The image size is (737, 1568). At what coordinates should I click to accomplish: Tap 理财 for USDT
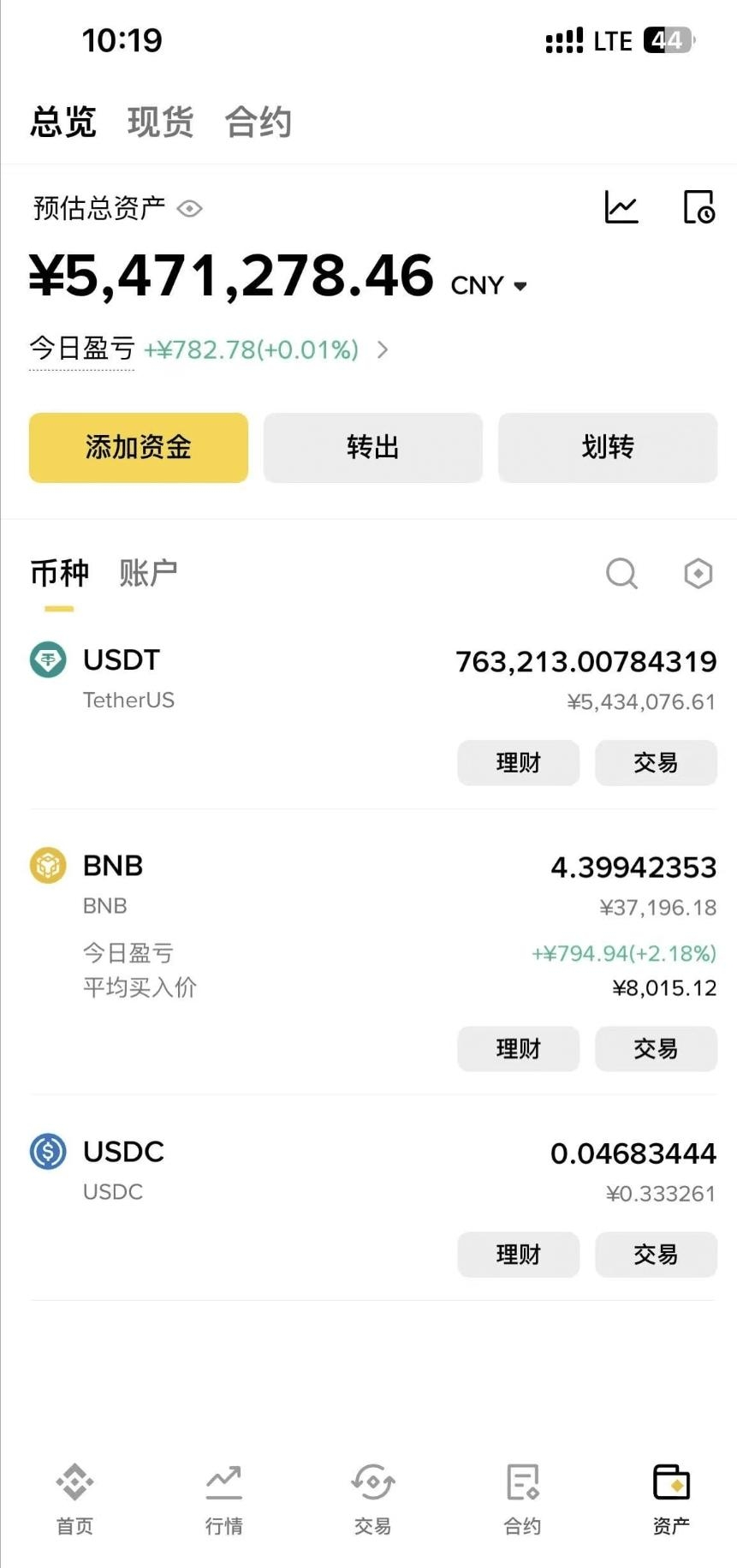tap(518, 762)
